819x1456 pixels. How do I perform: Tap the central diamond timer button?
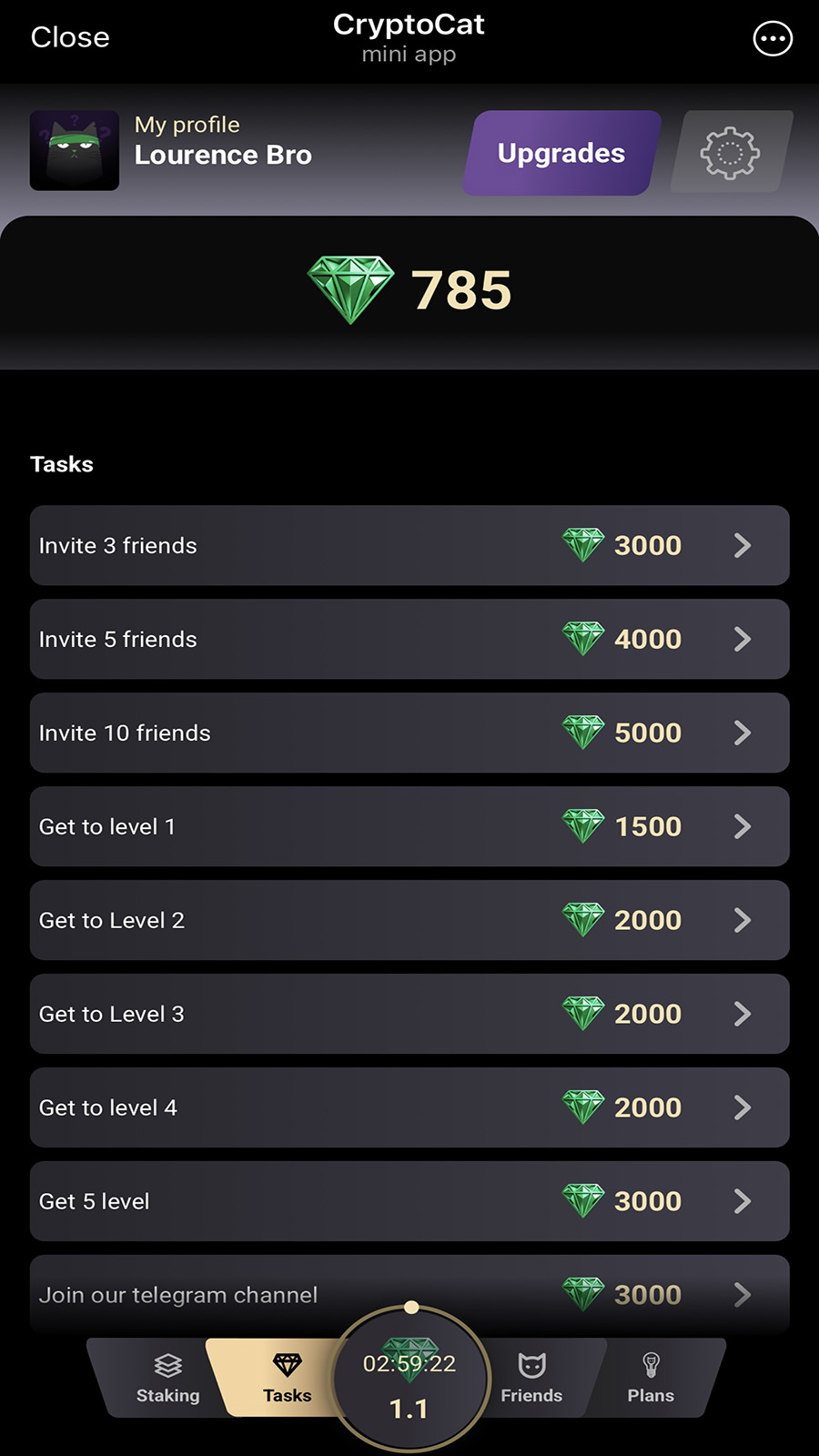[x=409, y=1379]
